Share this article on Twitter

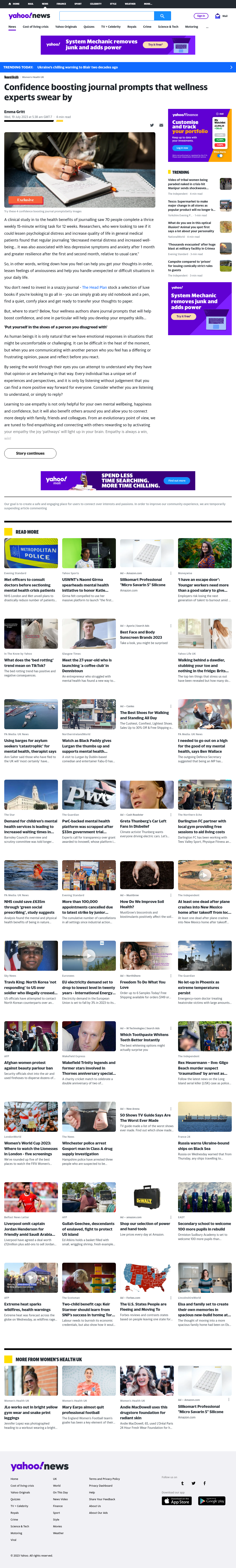tap(152, 125)
